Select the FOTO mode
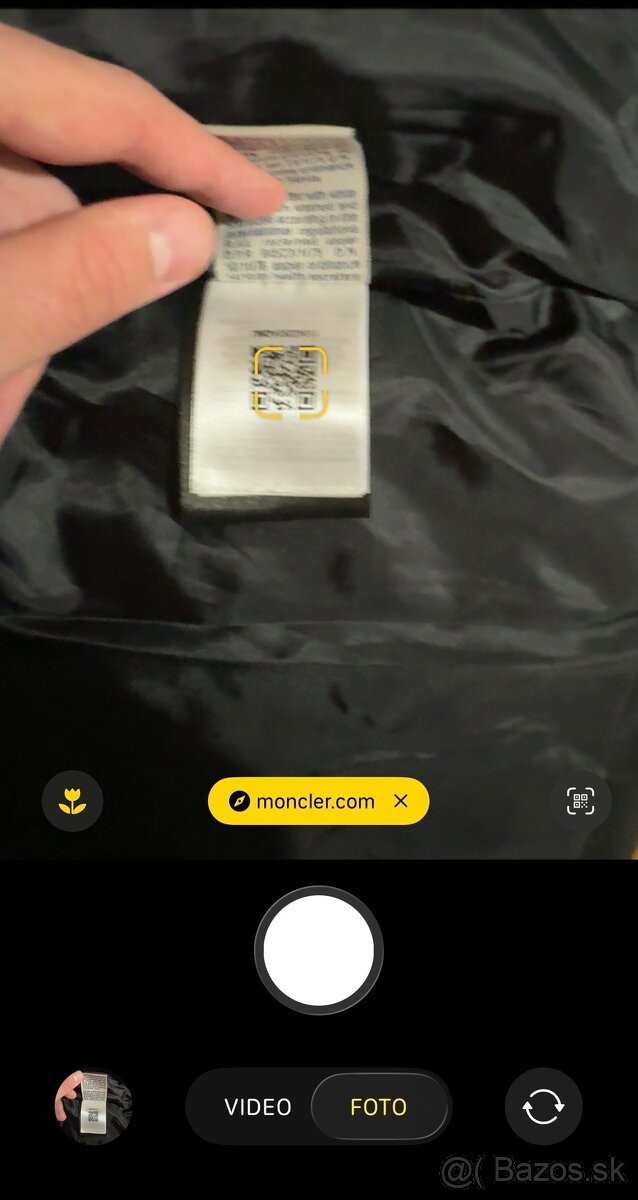Viewport: 638px width, 1200px height. pos(378,1107)
